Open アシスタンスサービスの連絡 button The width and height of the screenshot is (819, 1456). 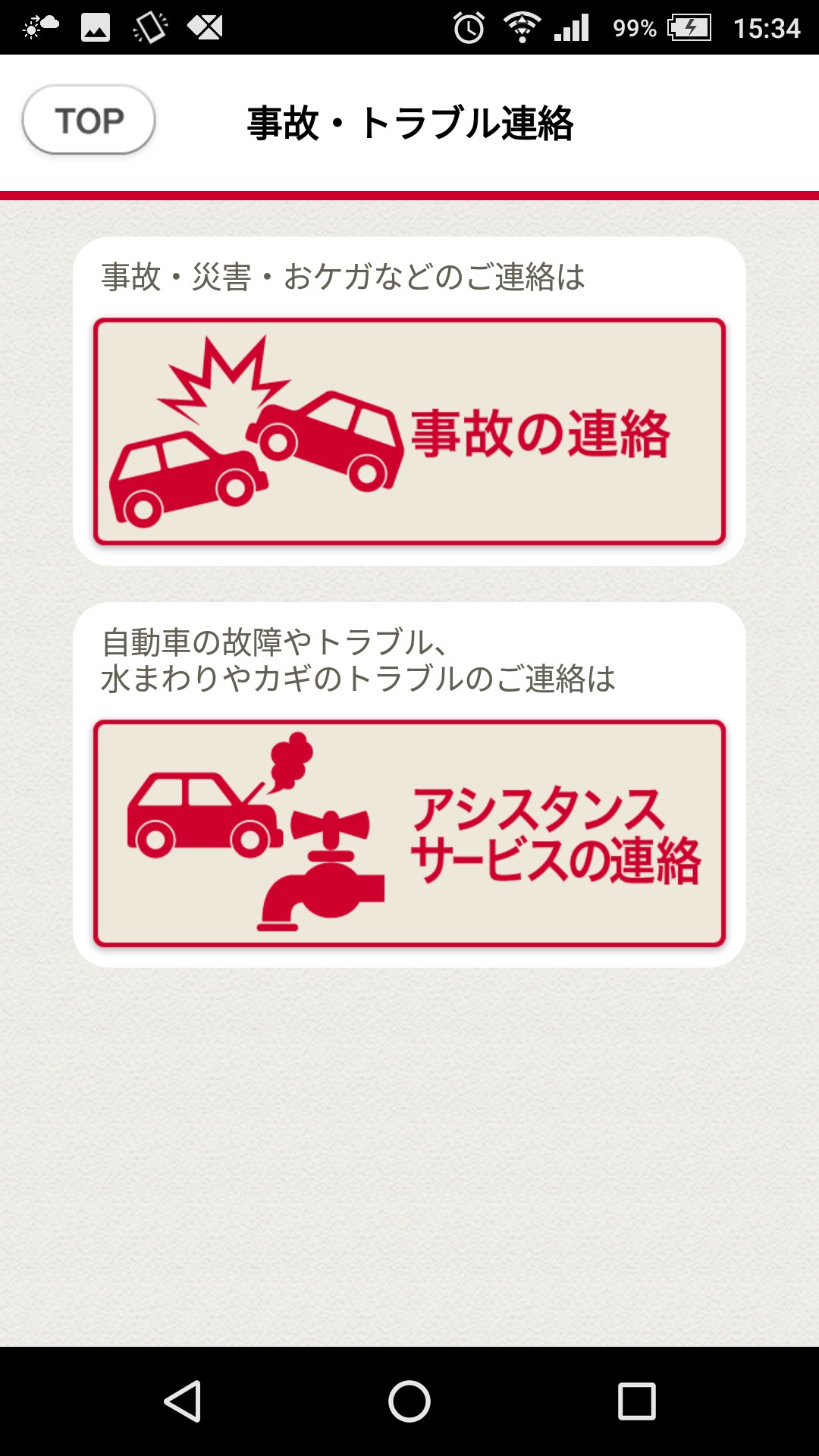(x=409, y=833)
